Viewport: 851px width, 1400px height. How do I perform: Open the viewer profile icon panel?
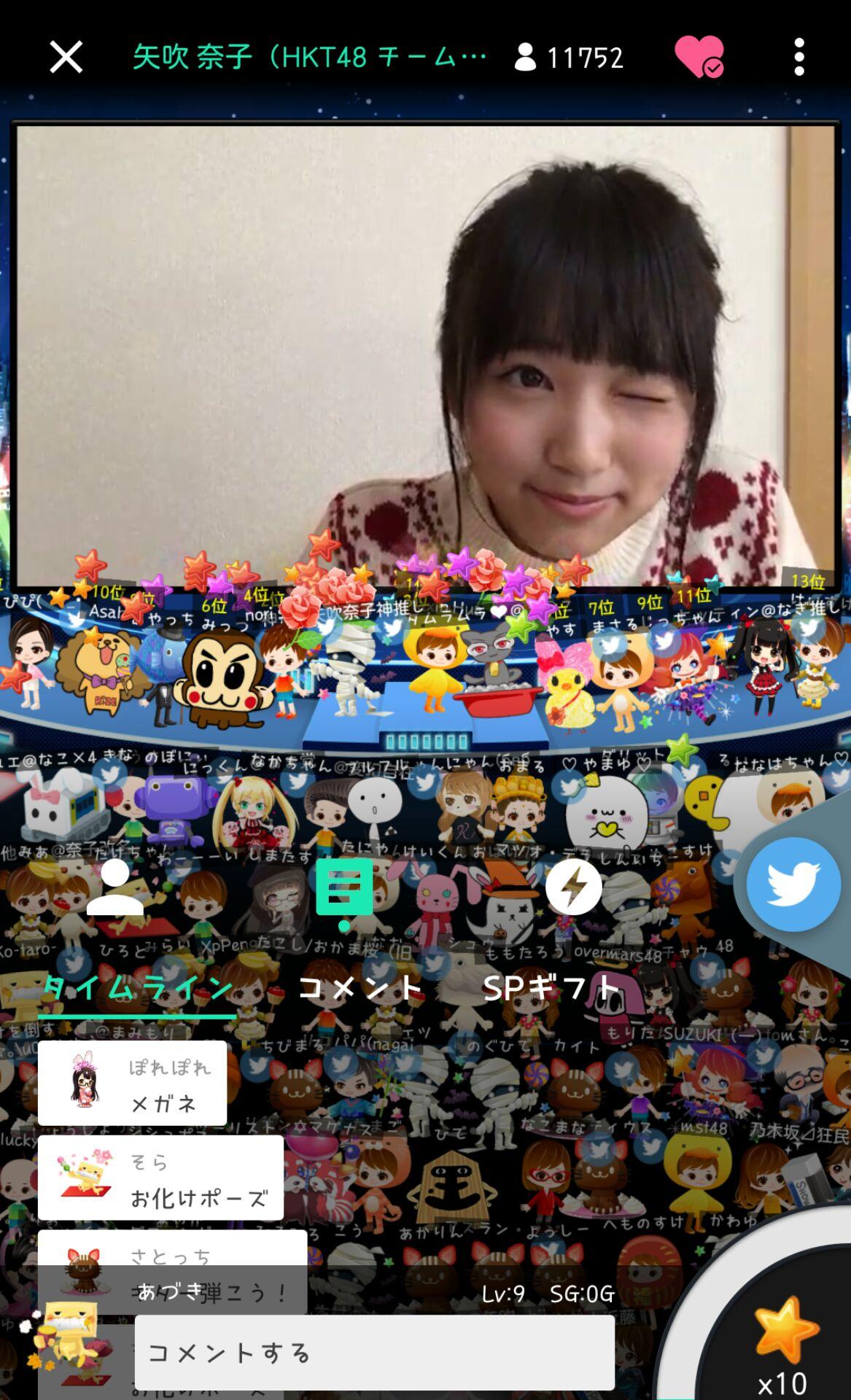tap(114, 887)
